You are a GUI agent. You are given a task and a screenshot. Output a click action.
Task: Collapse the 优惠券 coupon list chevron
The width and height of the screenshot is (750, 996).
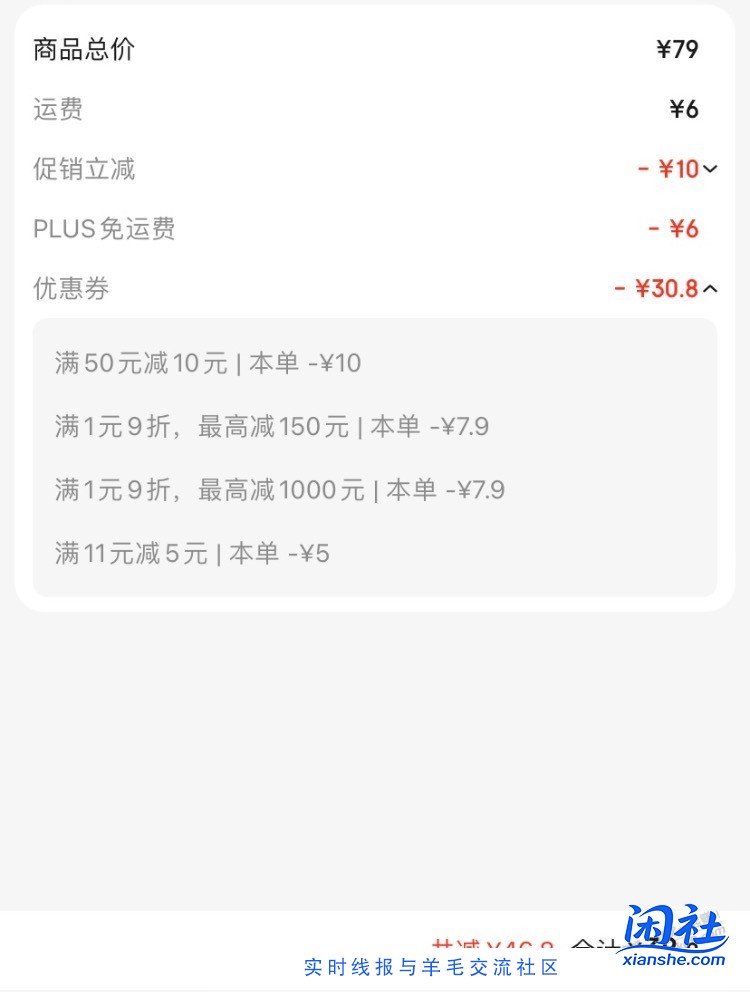coord(710,288)
